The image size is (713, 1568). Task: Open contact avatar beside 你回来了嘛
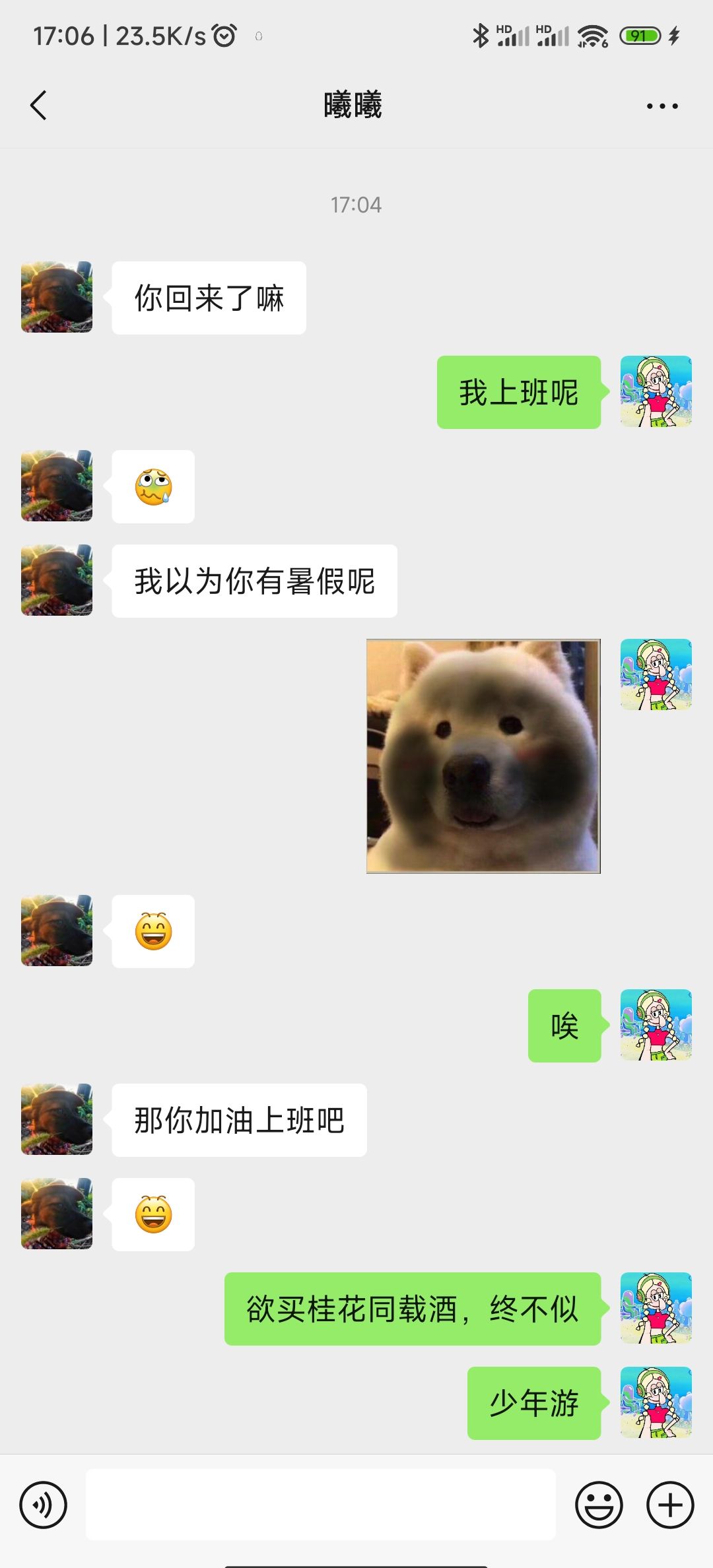coord(57,297)
